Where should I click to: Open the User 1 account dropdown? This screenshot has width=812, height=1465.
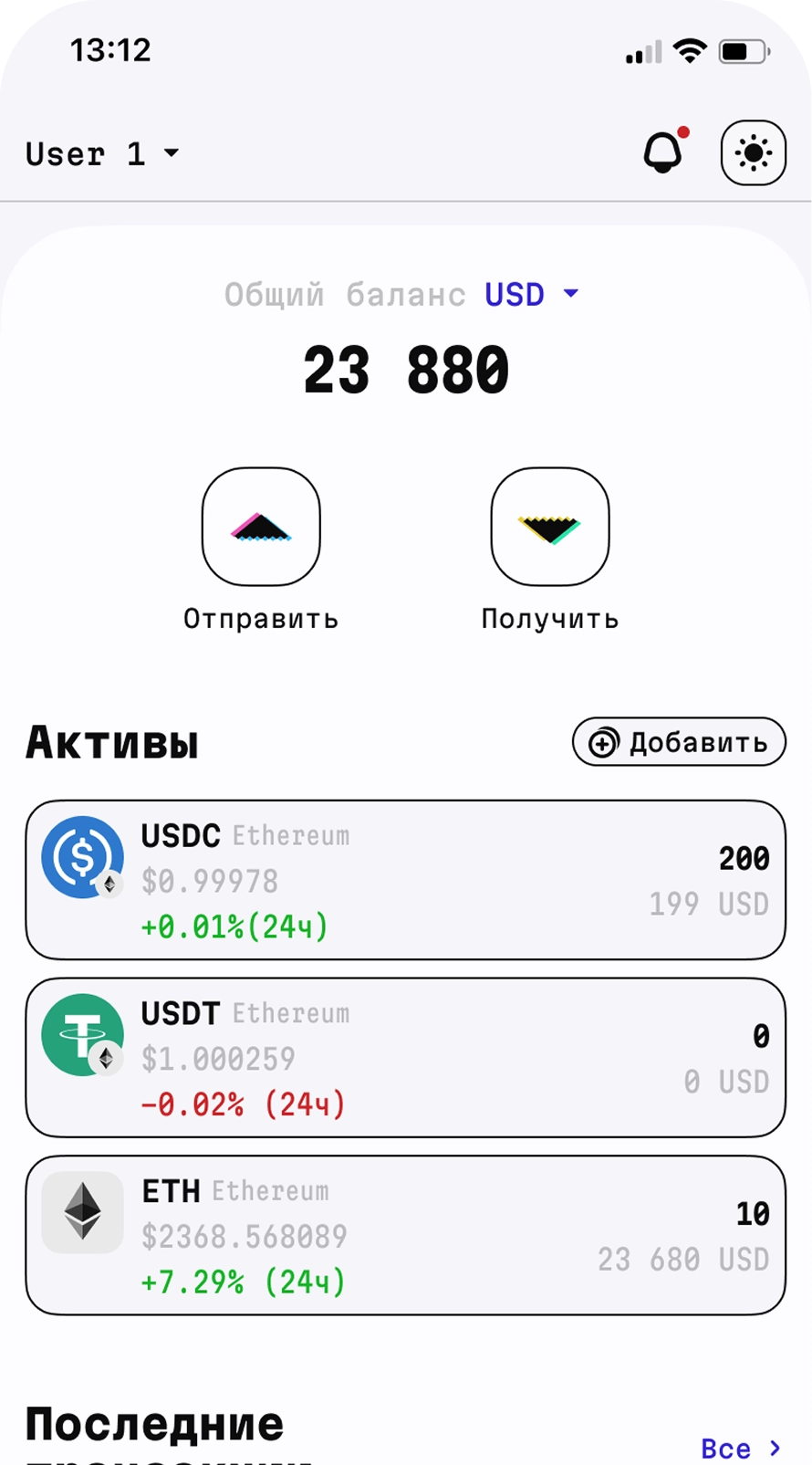click(102, 152)
